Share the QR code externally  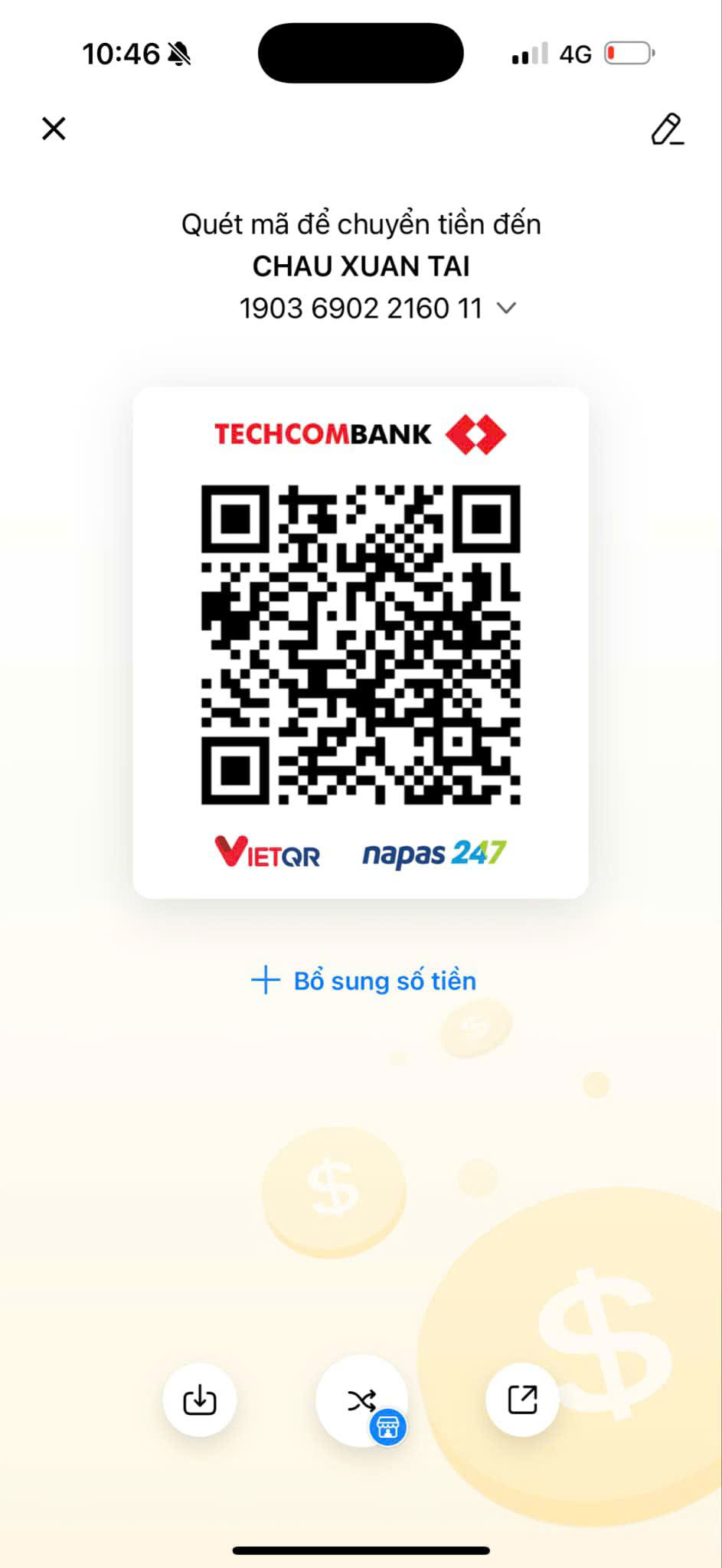(x=523, y=1400)
